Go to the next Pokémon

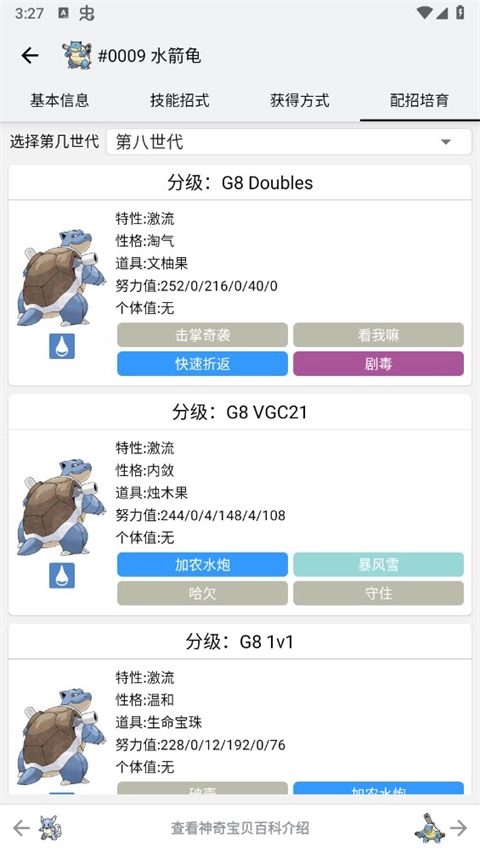[x=441, y=828]
